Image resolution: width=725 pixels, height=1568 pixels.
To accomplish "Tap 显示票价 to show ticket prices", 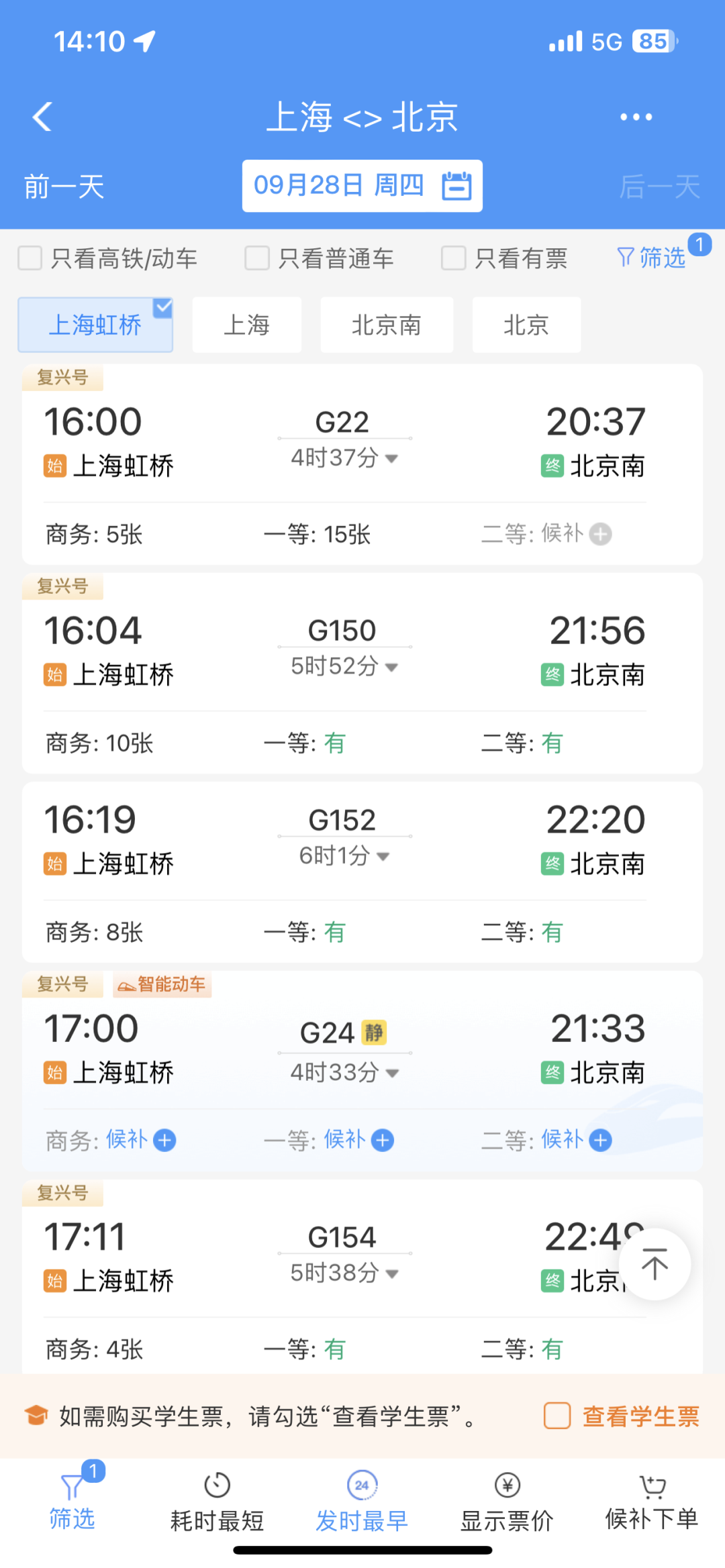I will (507, 1502).
